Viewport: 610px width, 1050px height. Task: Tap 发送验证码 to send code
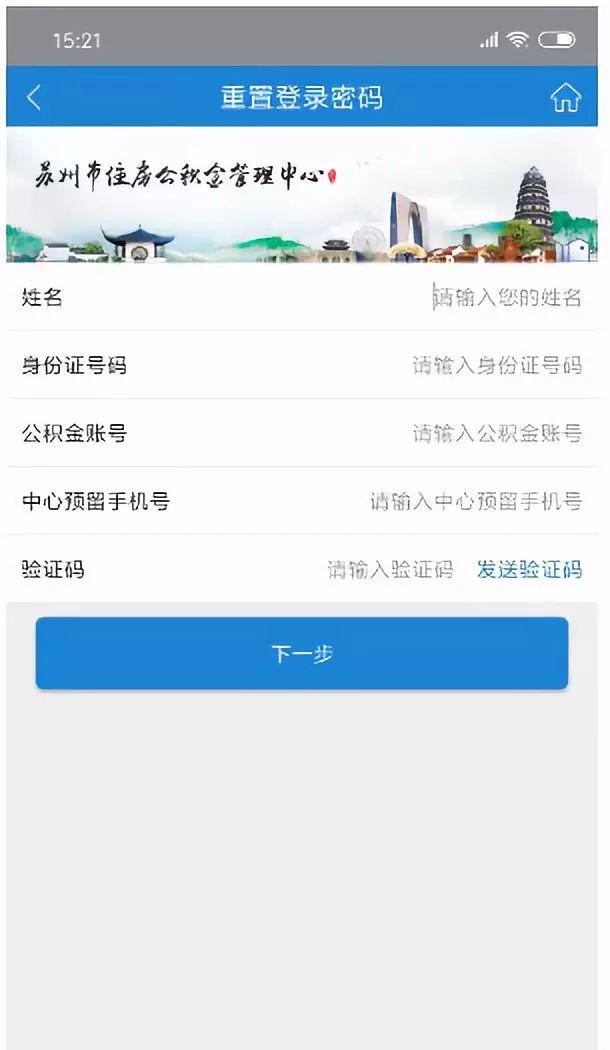[x=529, y=569]
